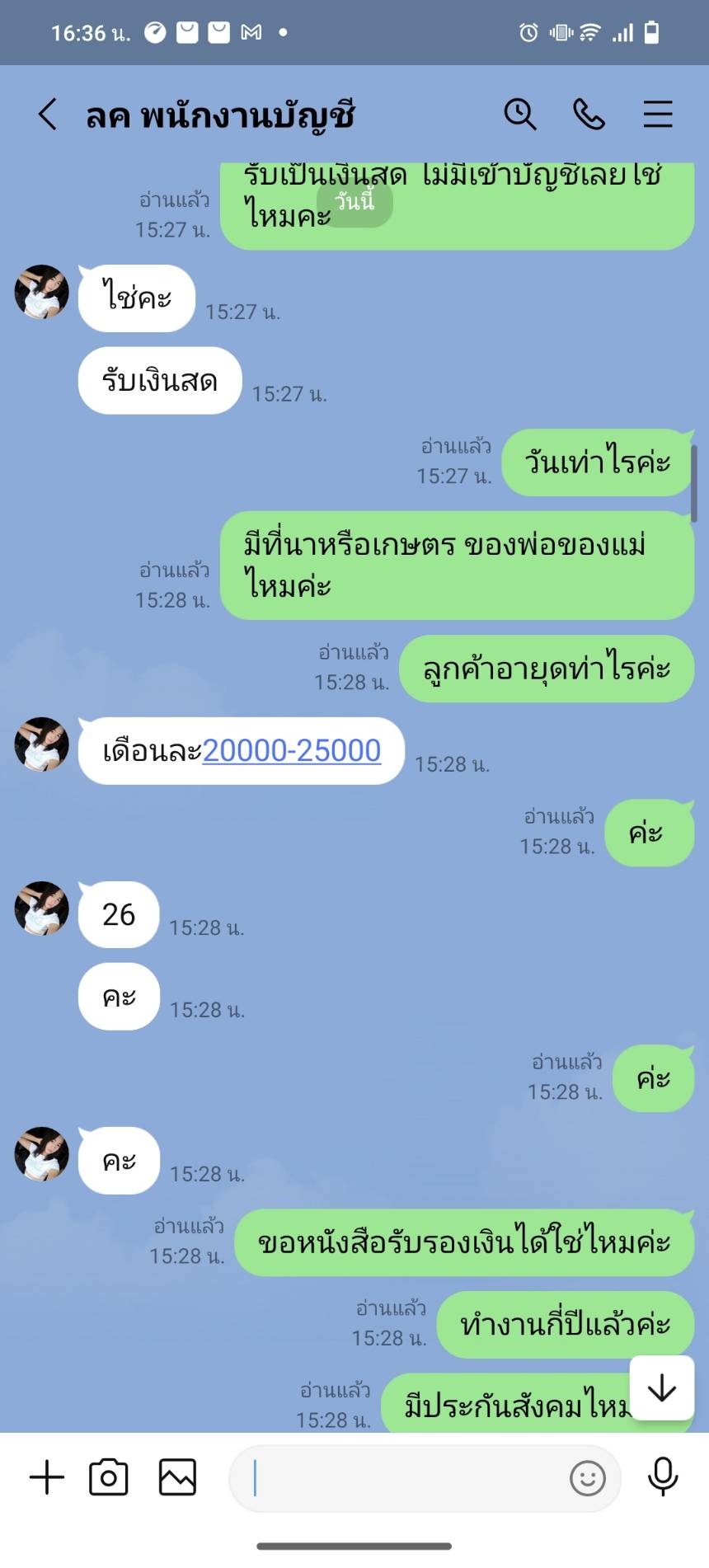Open the plus attachment menu
709x1568 pixels.
(x=47, y=1477)
